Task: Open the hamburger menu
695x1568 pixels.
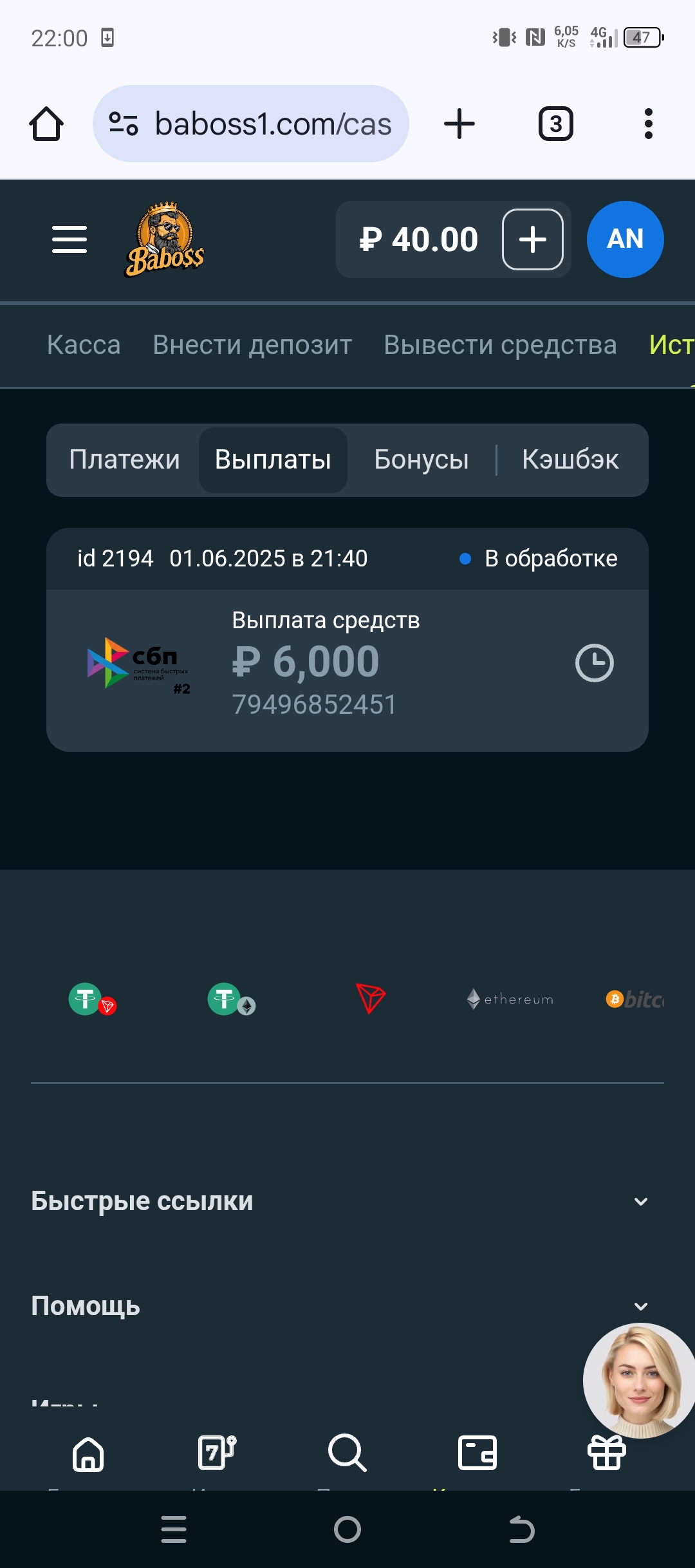Action: (x=69, y=239)
